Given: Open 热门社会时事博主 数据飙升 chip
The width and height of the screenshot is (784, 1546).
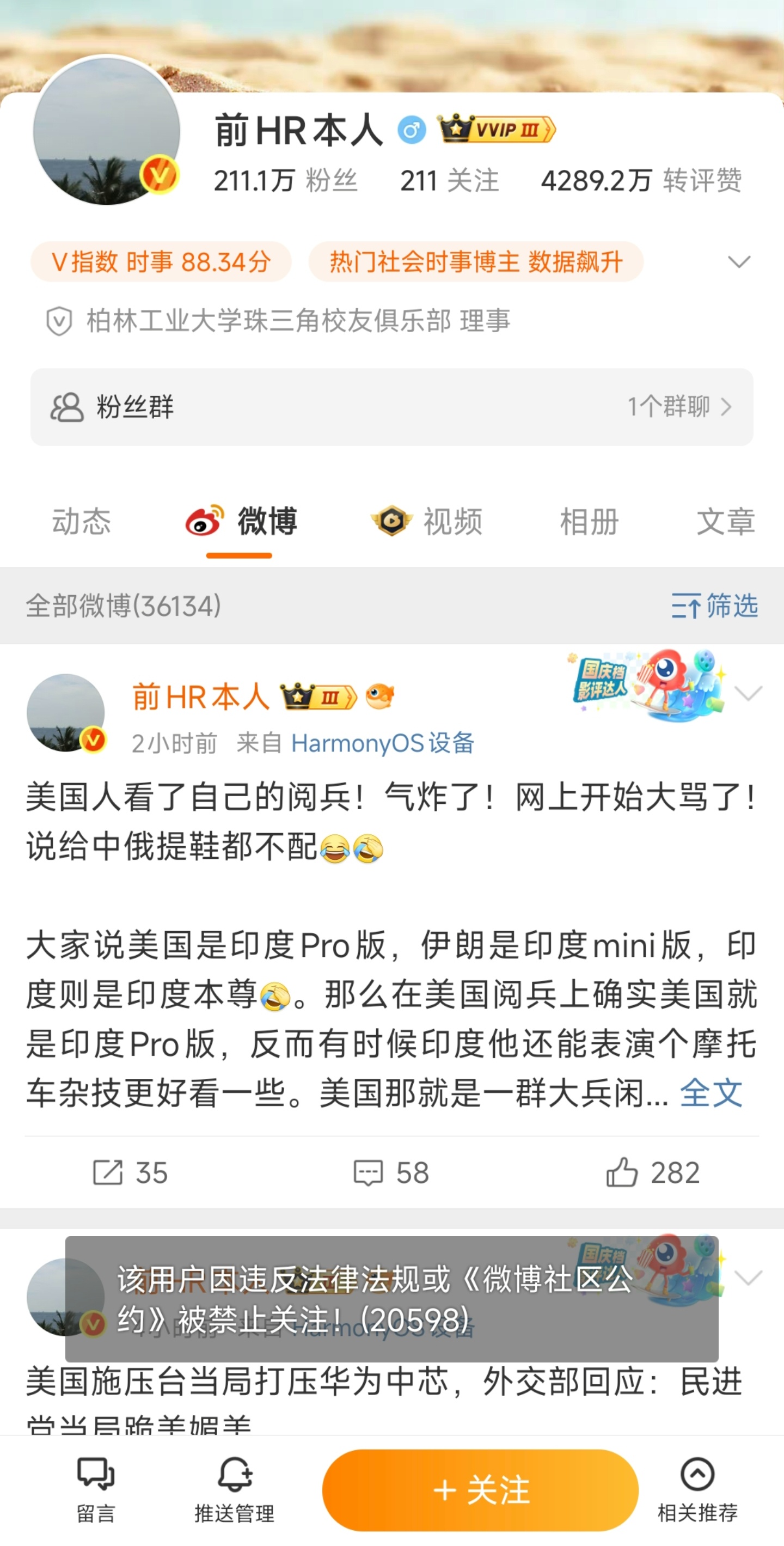Looking at the screenshot, I should click(x=476, y=262).
